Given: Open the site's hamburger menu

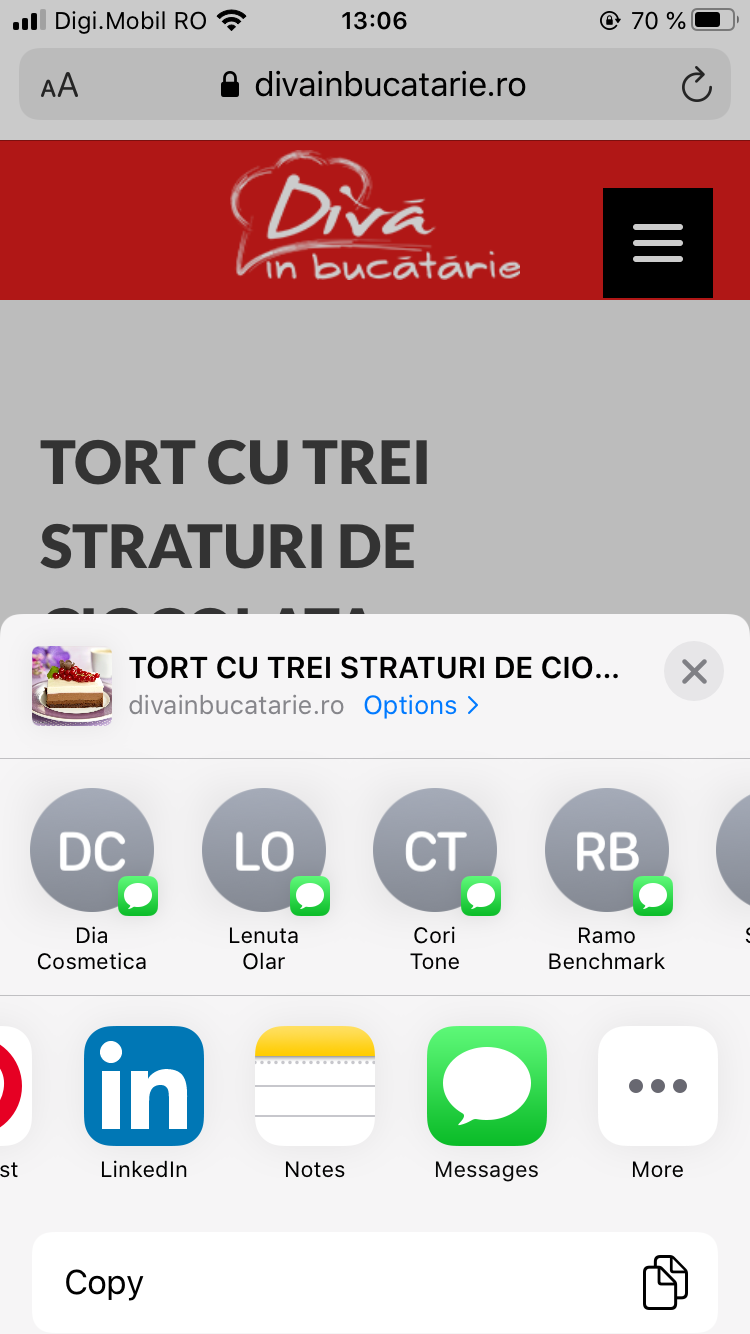Looking at the screenshot, I should click(x=658, y=243).
